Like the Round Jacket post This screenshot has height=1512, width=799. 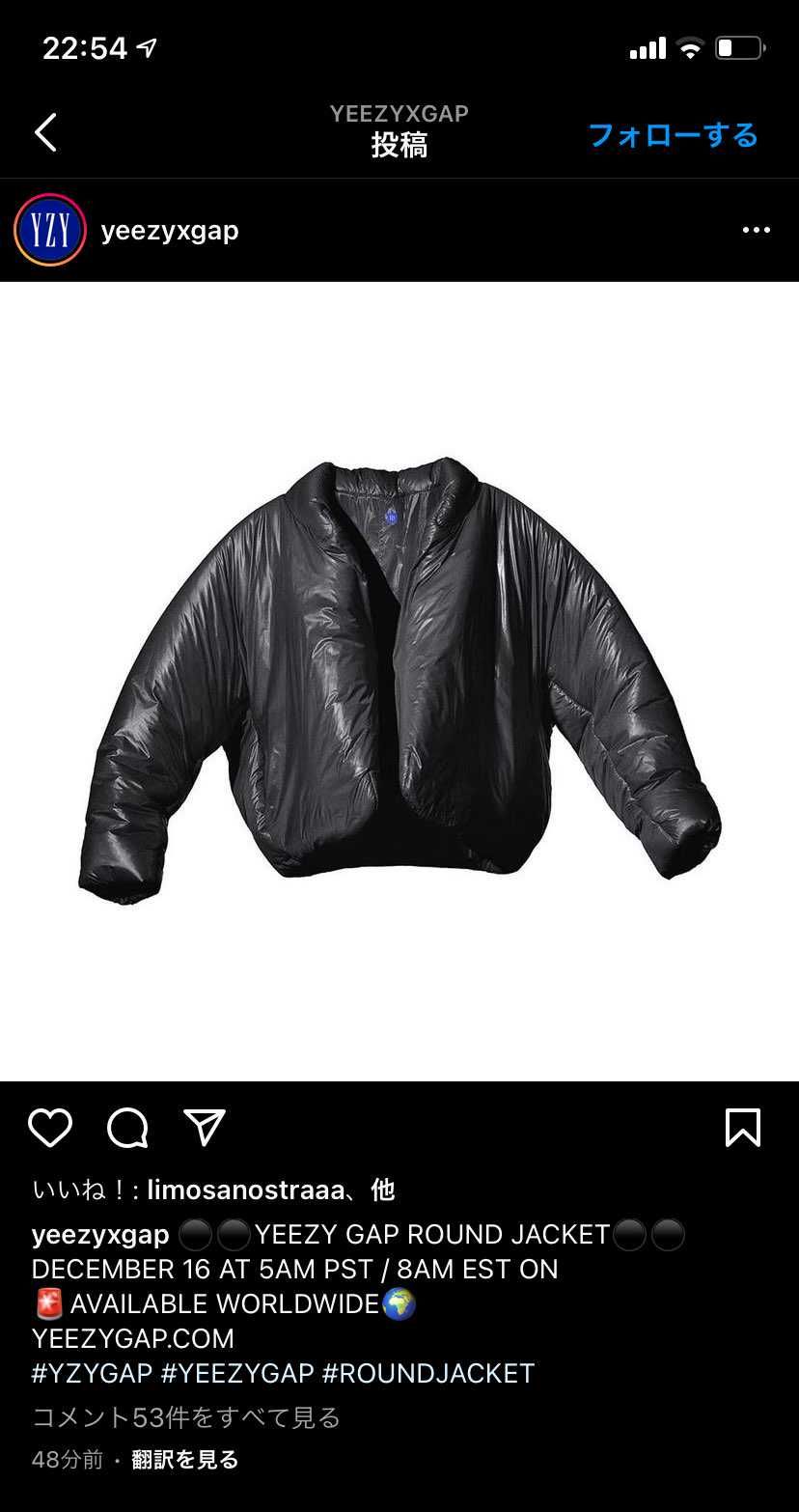pos(50,1128)
